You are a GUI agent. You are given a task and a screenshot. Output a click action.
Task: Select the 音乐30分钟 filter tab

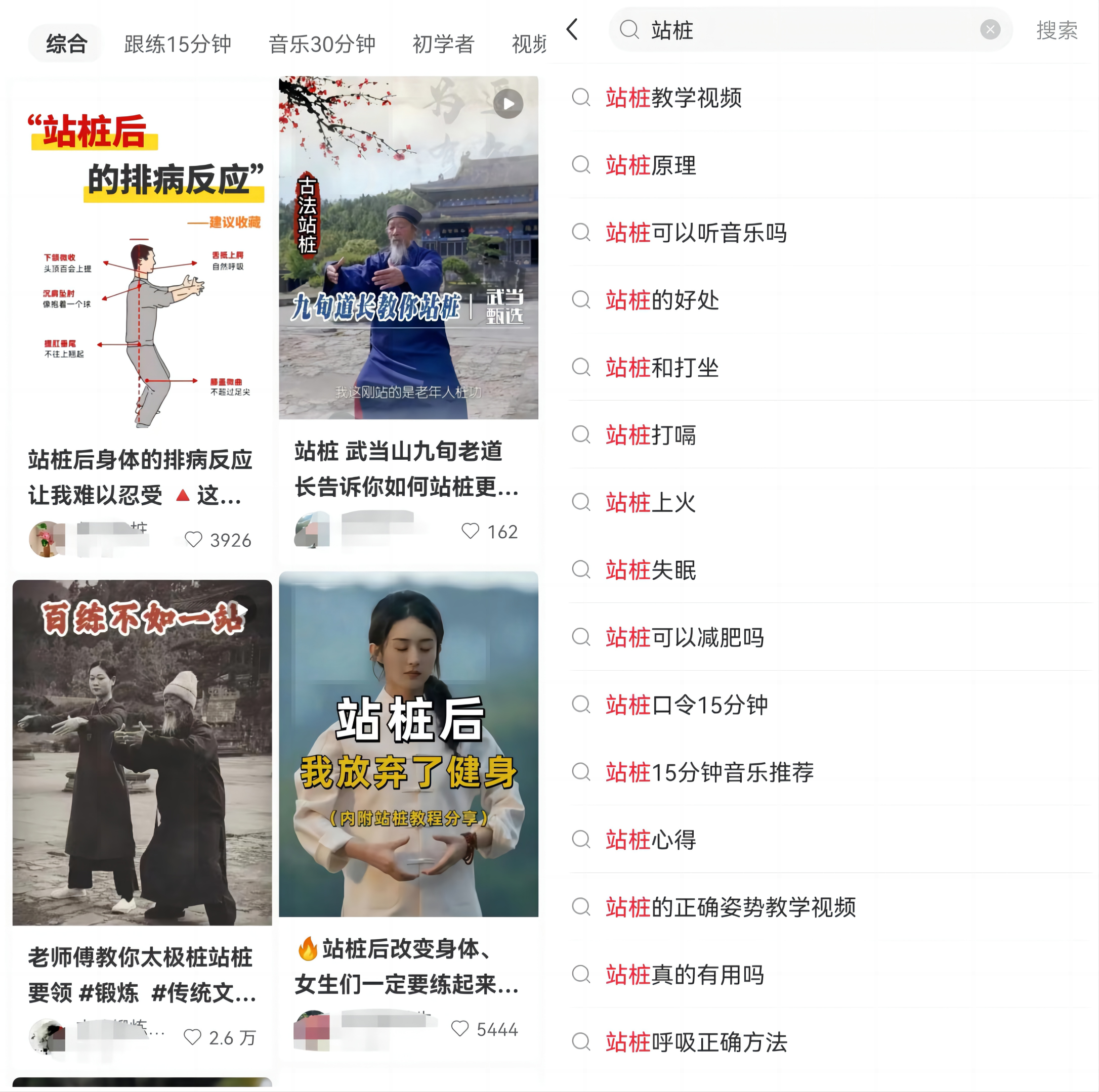click(322, 44)
